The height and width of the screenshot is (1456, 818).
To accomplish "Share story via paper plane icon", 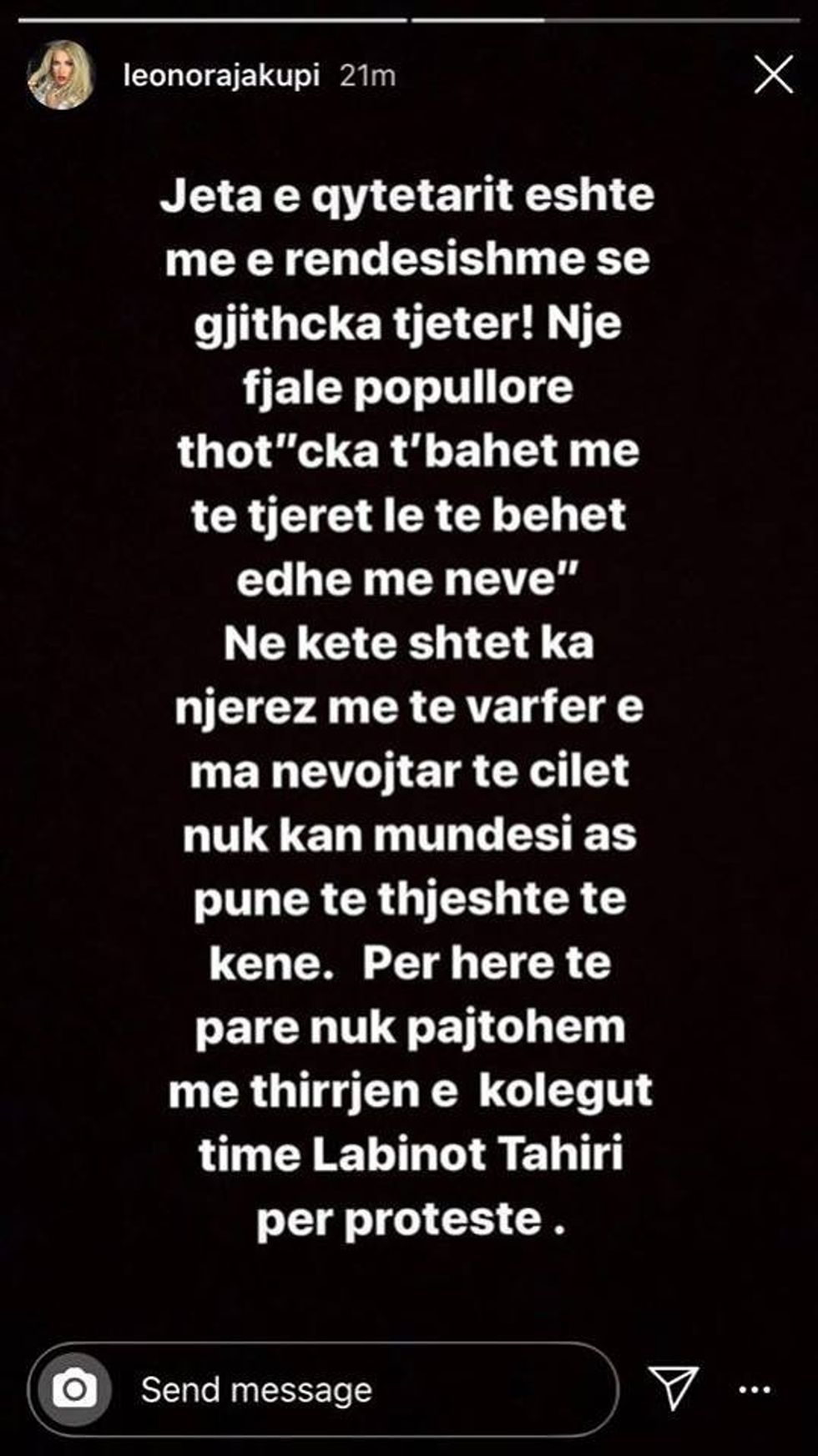I will (x=673, y=1388).
